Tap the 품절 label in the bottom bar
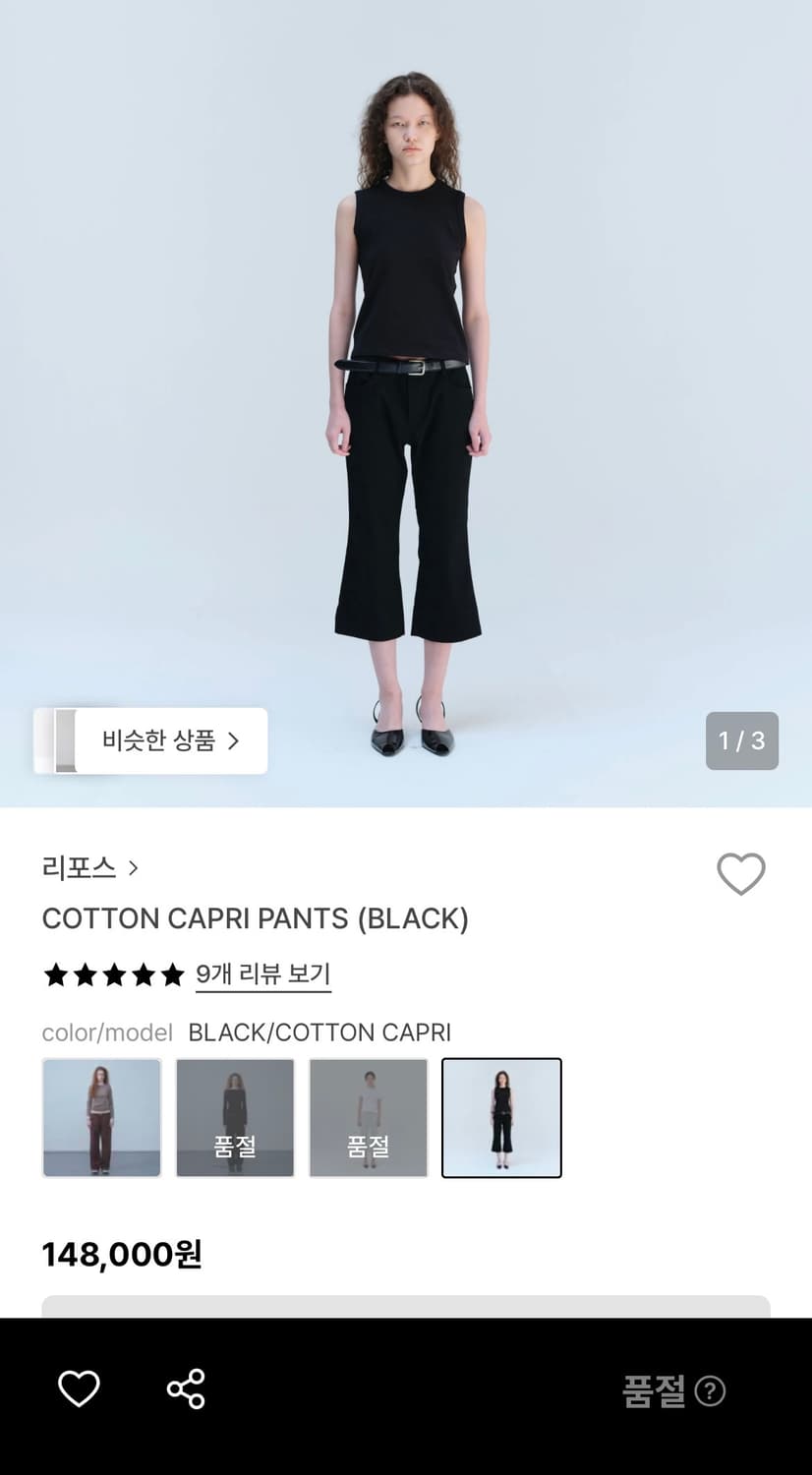This screenshot has width=812, height=1475. 654,1389
